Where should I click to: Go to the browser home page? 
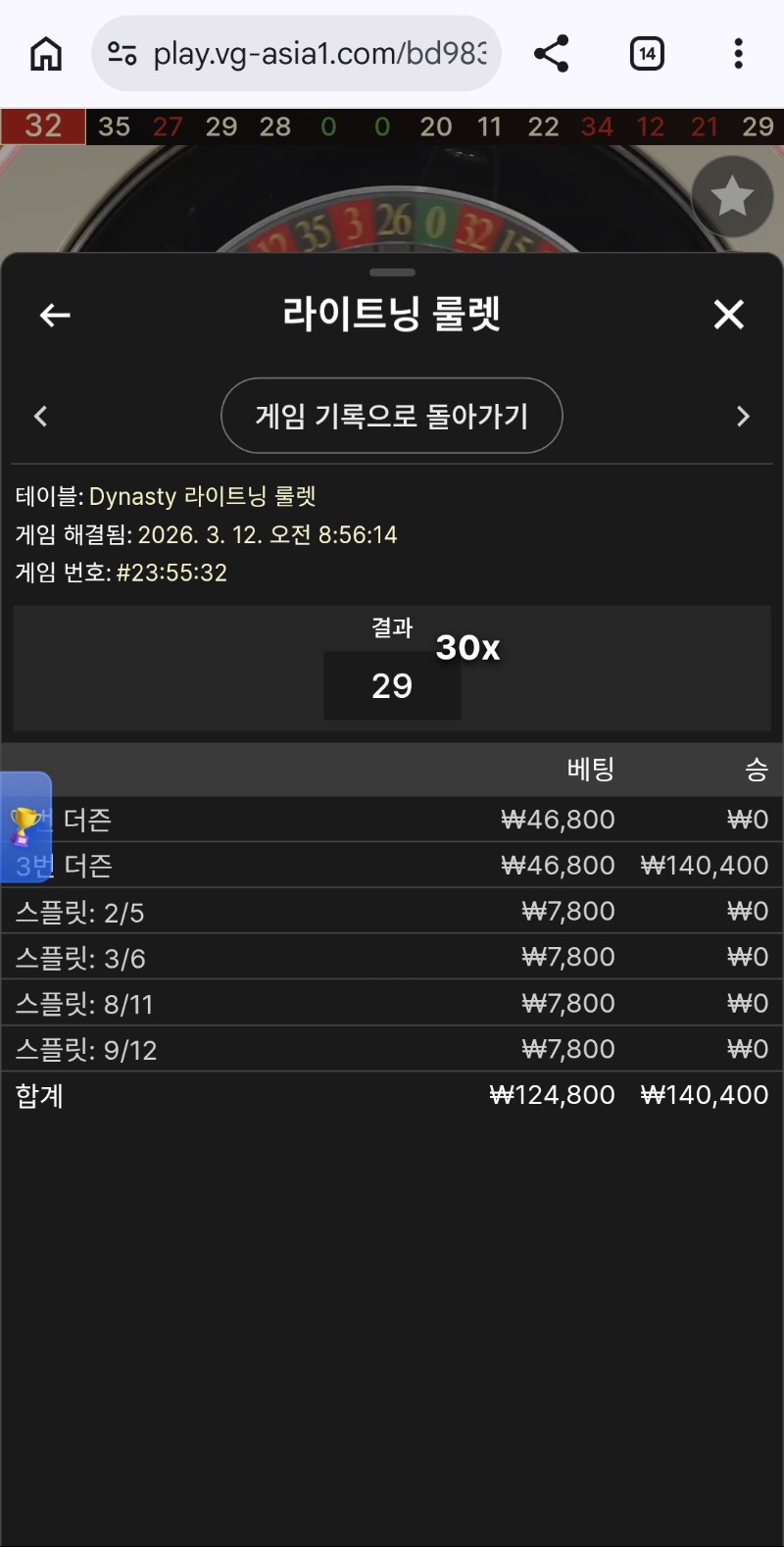46,53
